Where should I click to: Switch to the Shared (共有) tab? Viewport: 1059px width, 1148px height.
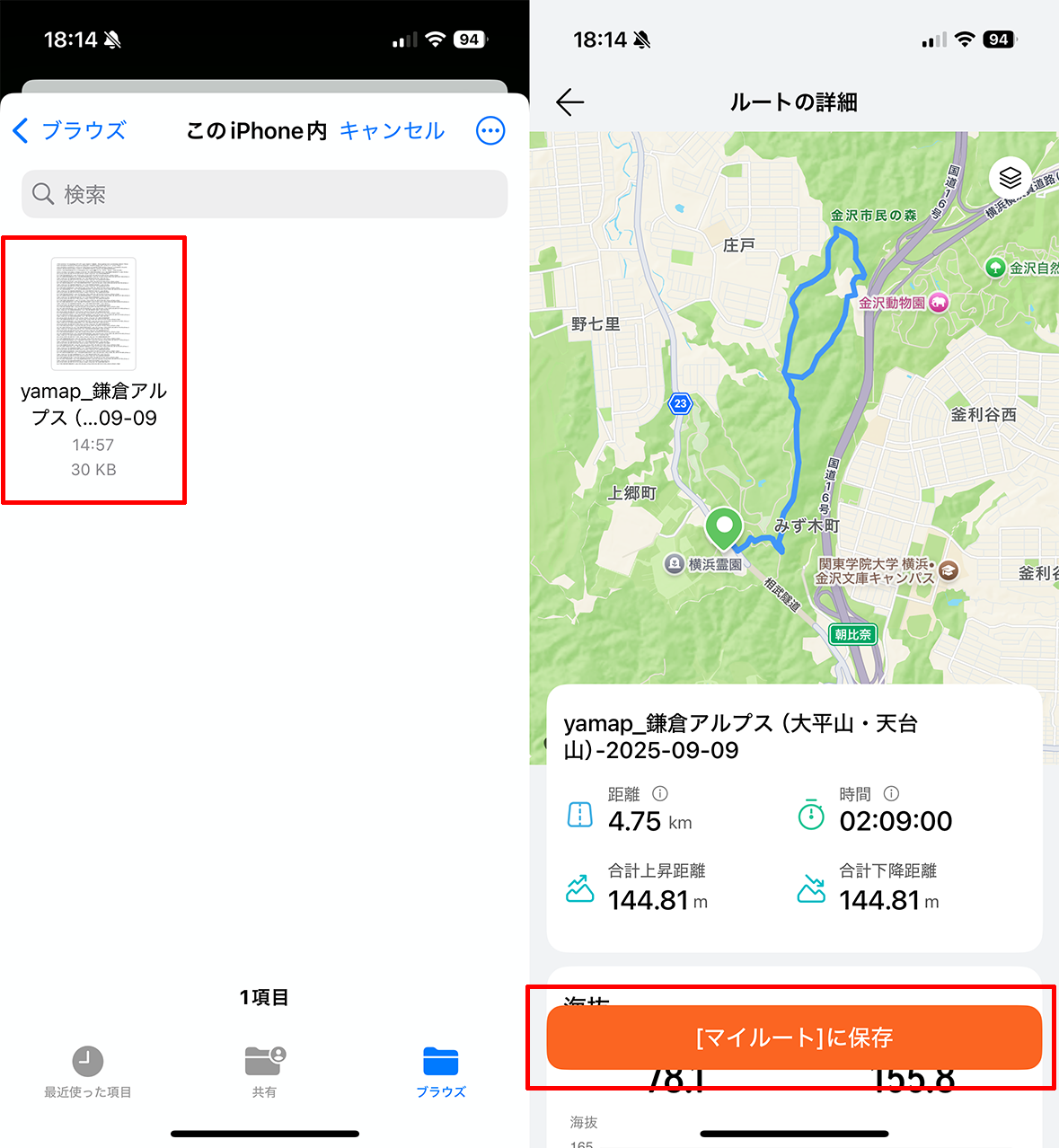point(264,1072)
